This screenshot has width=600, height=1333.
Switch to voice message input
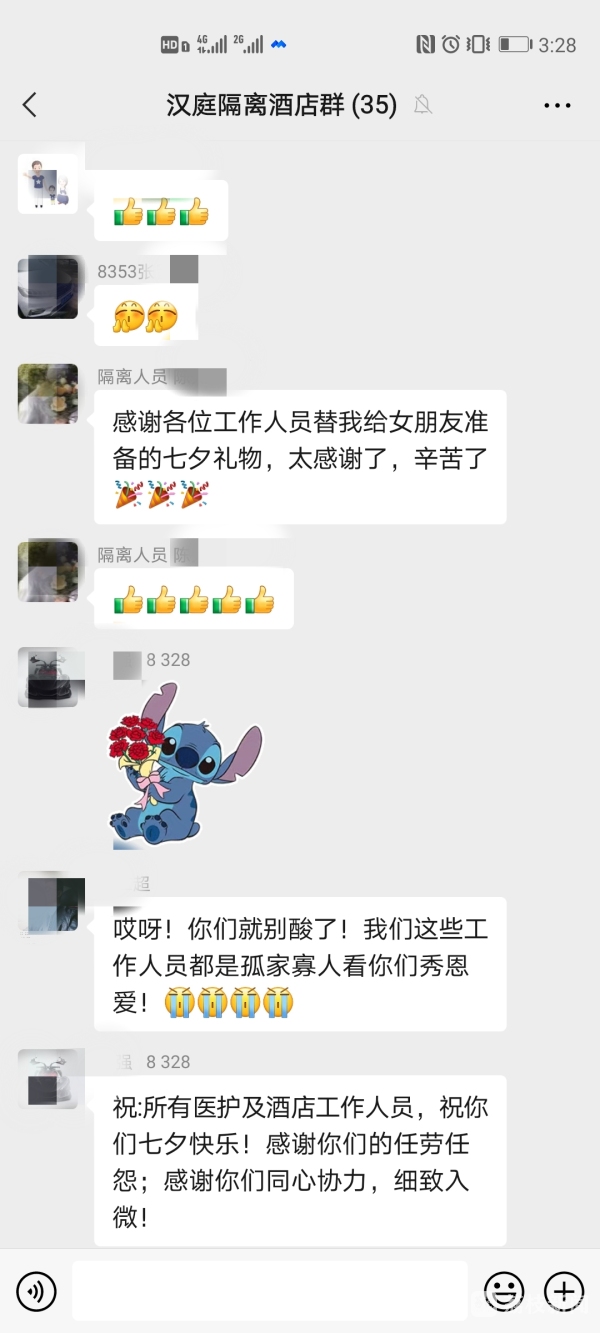click(x=36, y=1291)
